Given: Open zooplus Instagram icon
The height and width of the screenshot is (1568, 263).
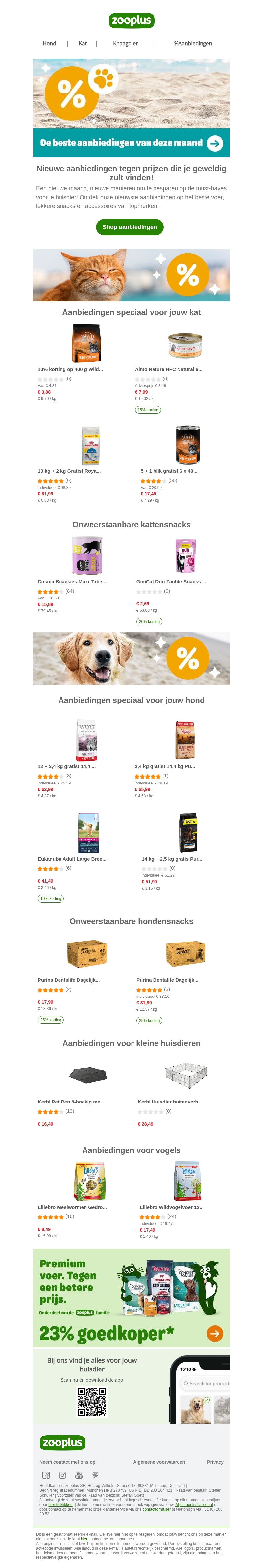Looking at the screenshot, I should [62, 1475].
